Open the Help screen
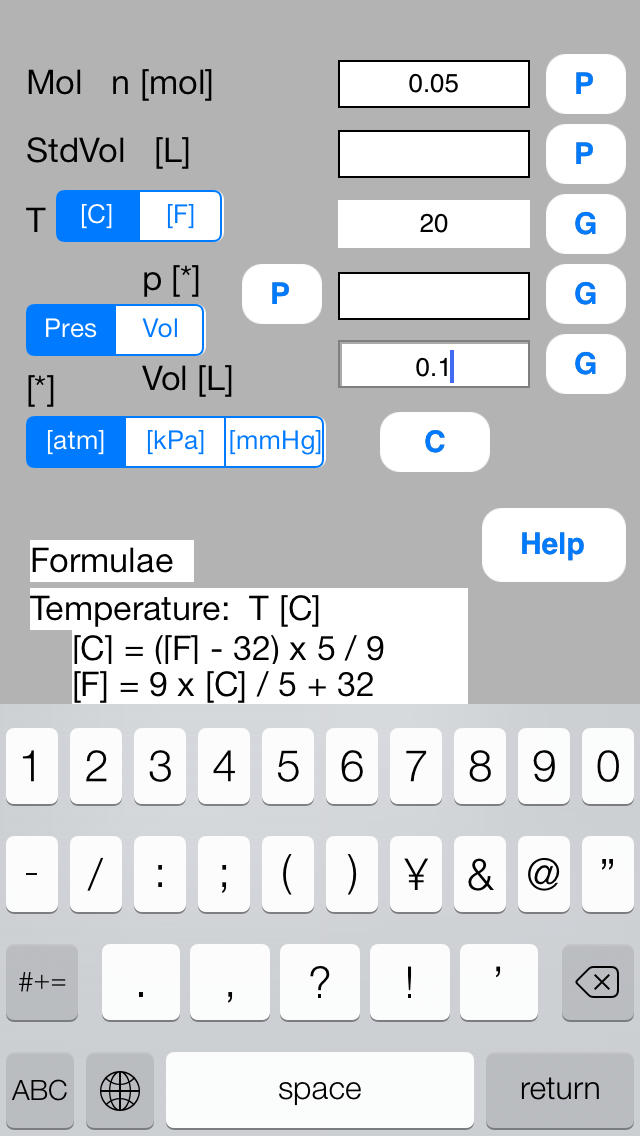The width and height of the screenshot is (640, 1136). coord(554,545)
